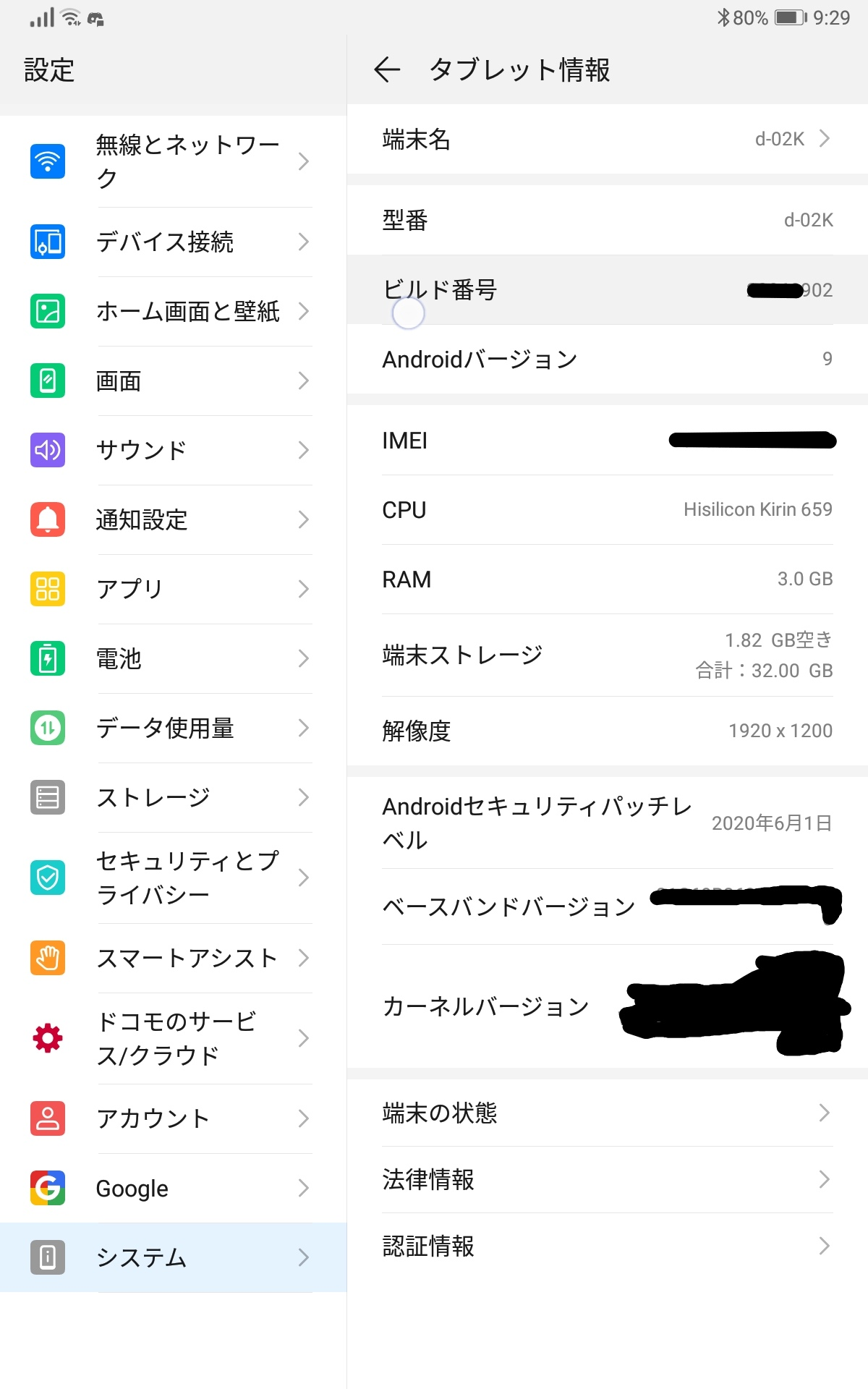Open the スマートアシスト menu item

(x=182, y=958)
